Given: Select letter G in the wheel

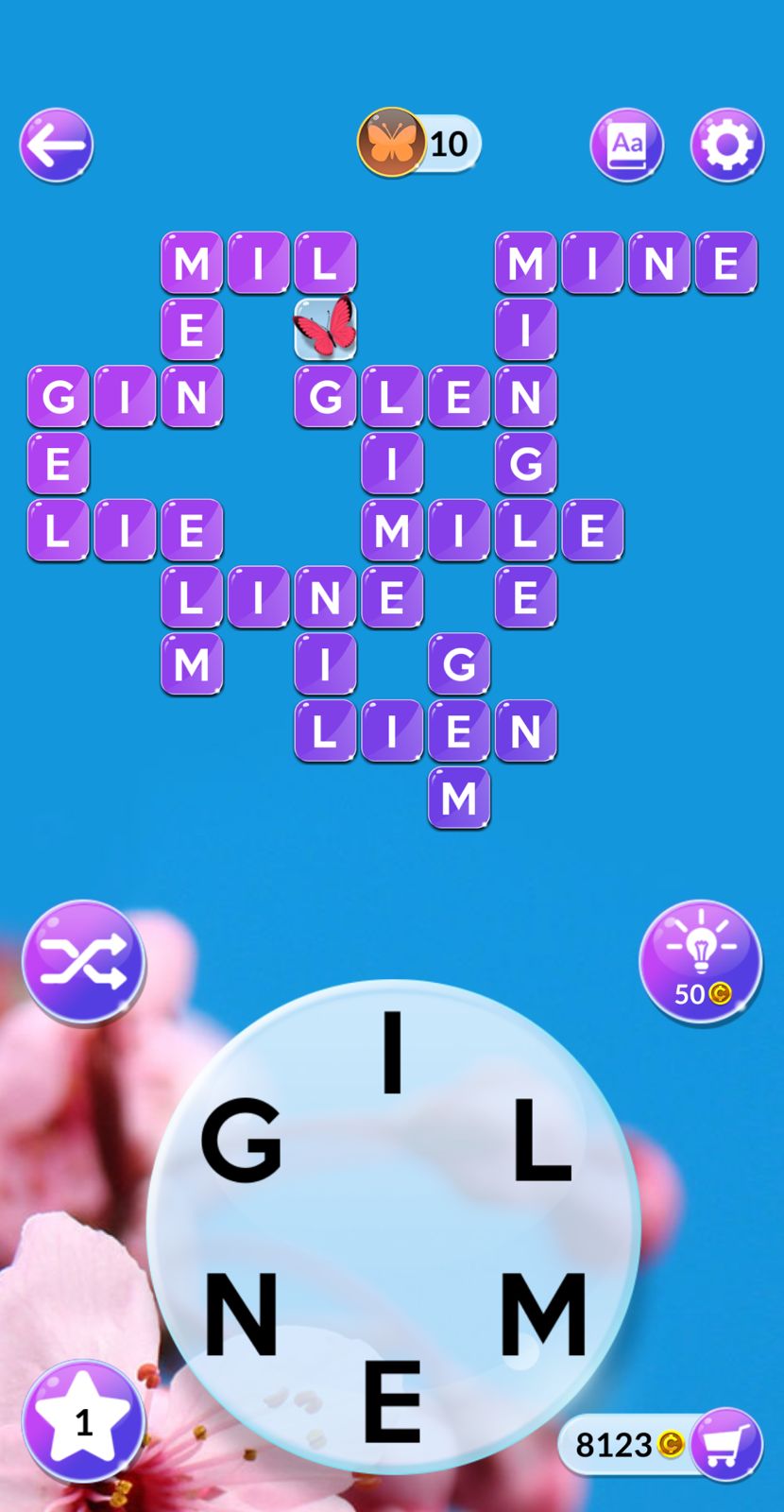Looking at the screenshot, I should click(242, 1141).
